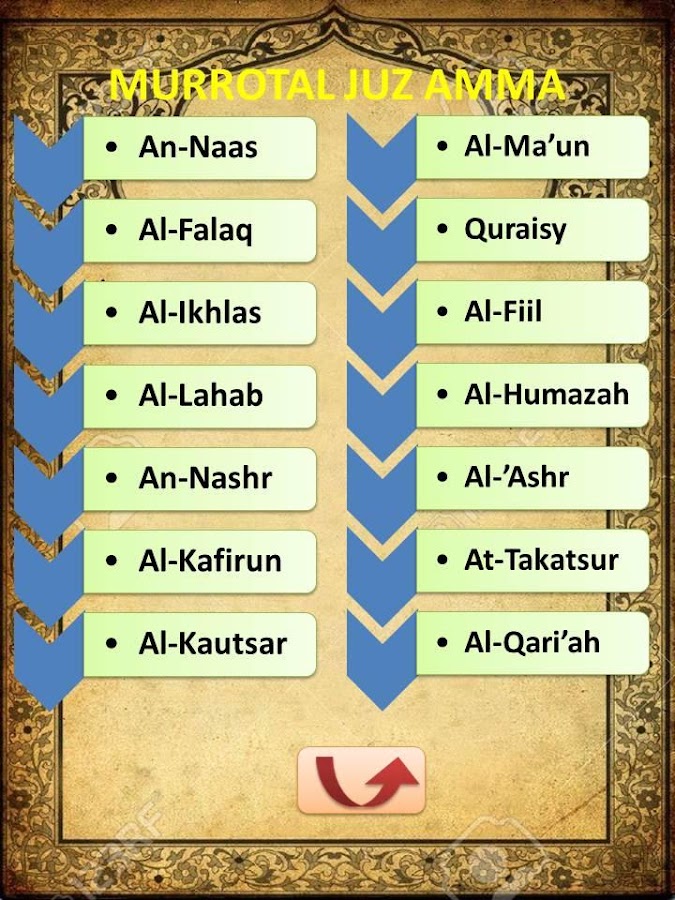Open Al-'Ashr surah

[532, 477]
